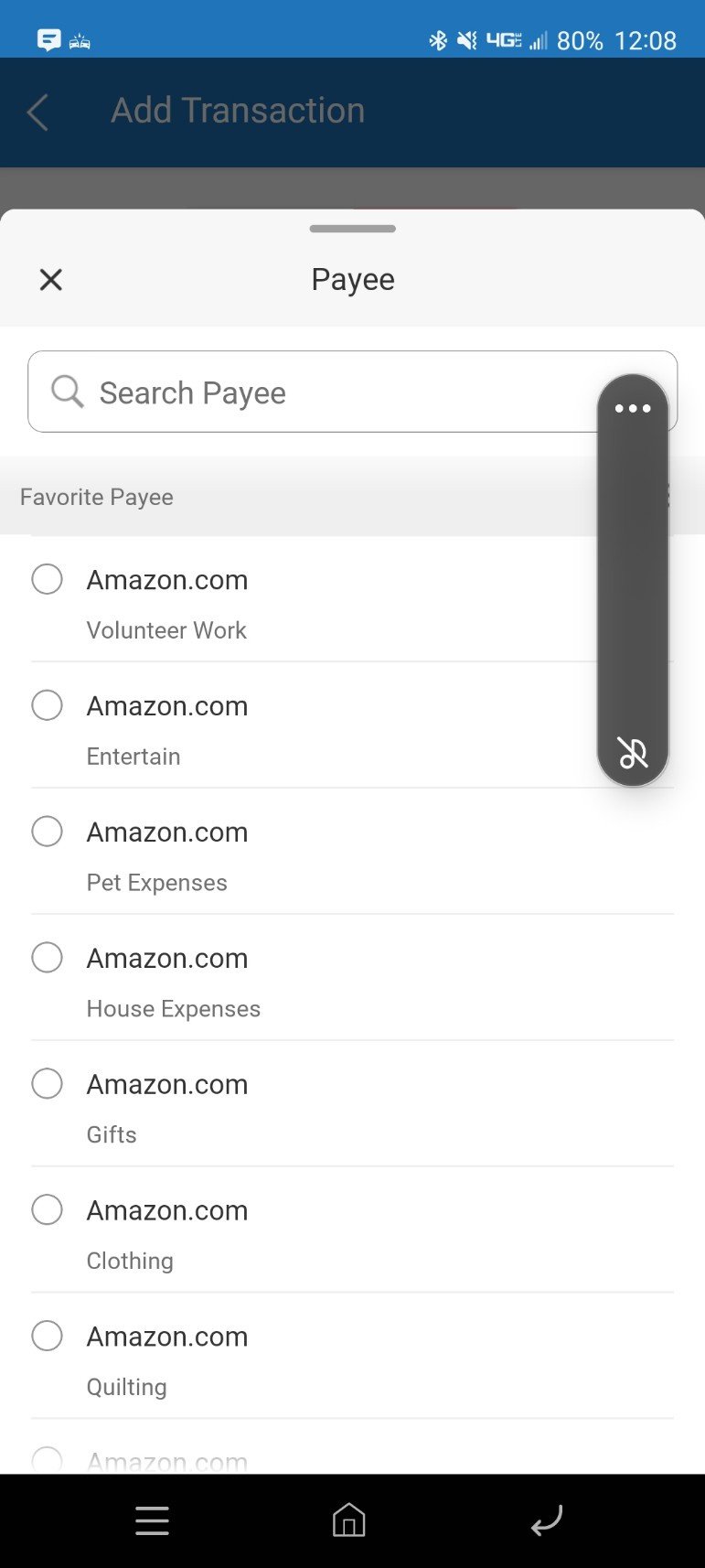
Task: Pick Amazon.com Clothing payee
Action: [352, 1230]
